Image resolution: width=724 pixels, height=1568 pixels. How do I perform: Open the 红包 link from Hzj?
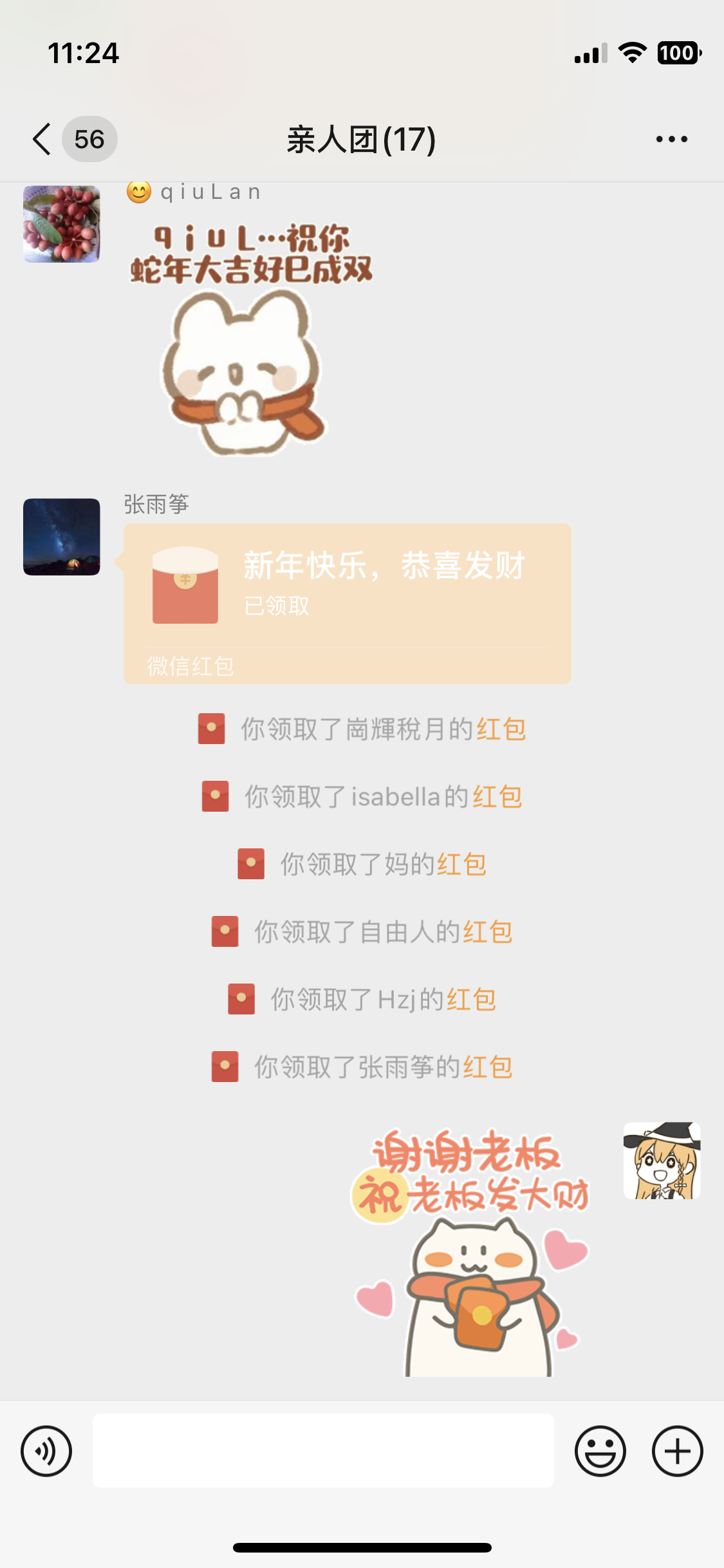tap(471, 1000)
